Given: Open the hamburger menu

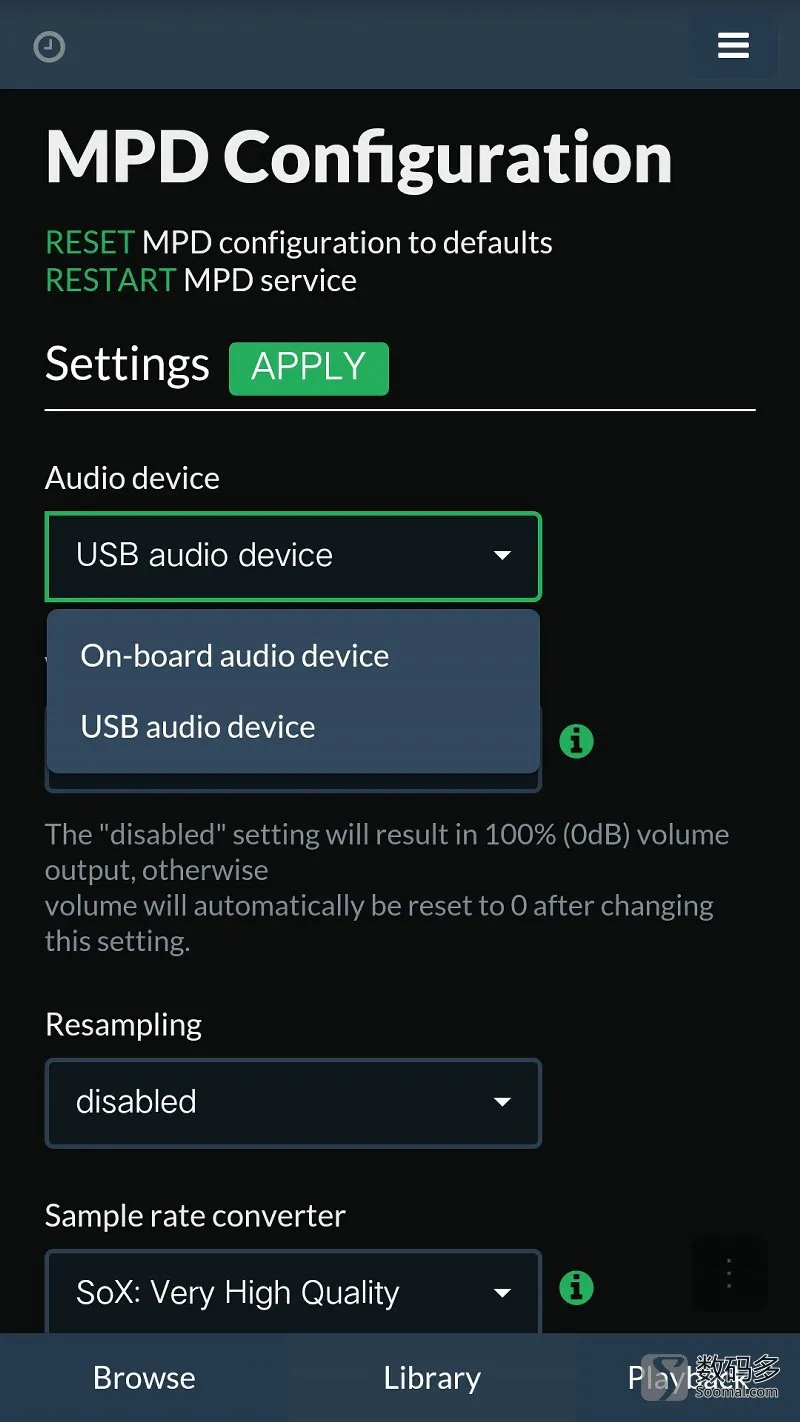Looking at the screenshot, I should [733, 46].
